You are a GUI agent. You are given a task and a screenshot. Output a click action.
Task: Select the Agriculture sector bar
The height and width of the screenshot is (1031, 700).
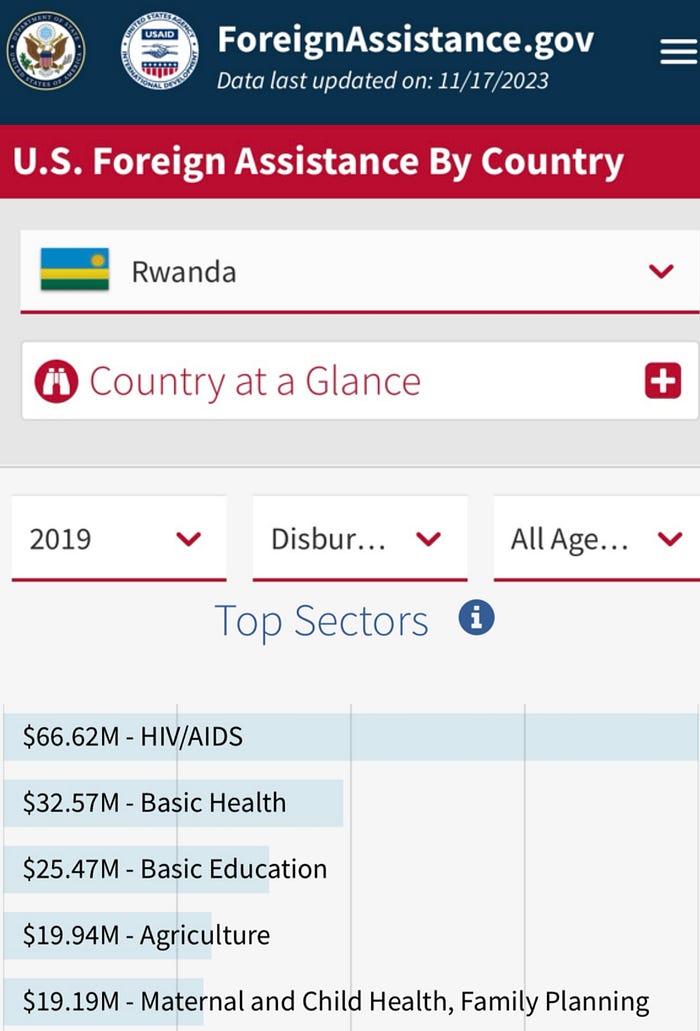click(x=108, y=936)
